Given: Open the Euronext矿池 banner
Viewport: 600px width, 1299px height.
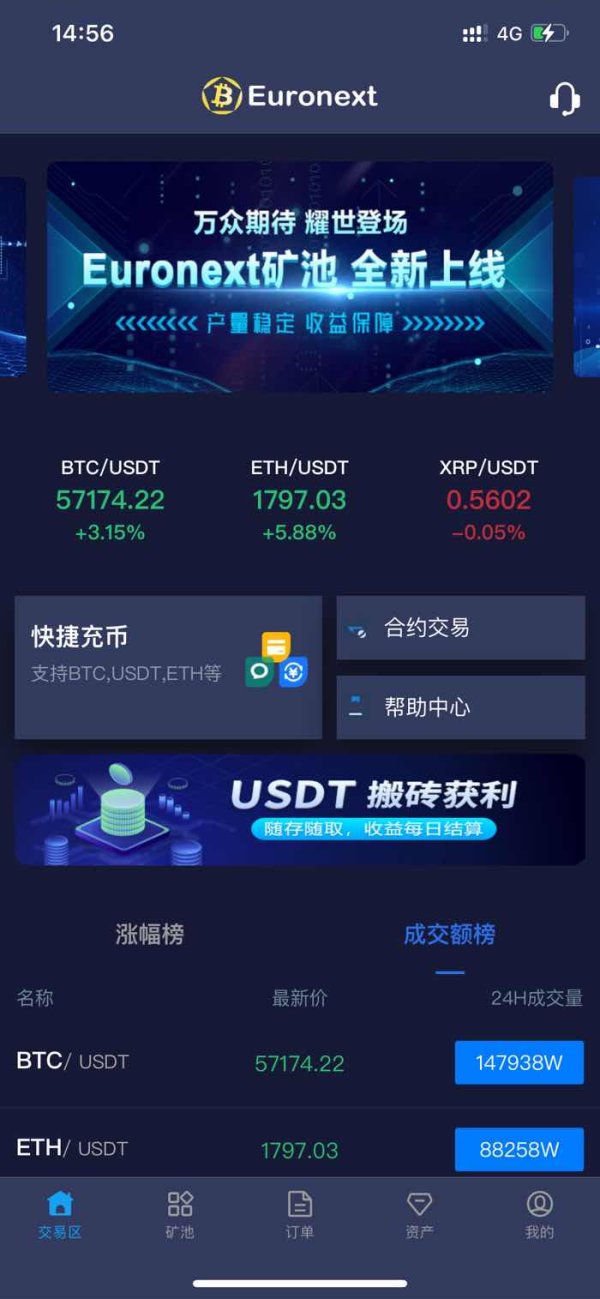Looking at the screenshot, I should [300, 277].
